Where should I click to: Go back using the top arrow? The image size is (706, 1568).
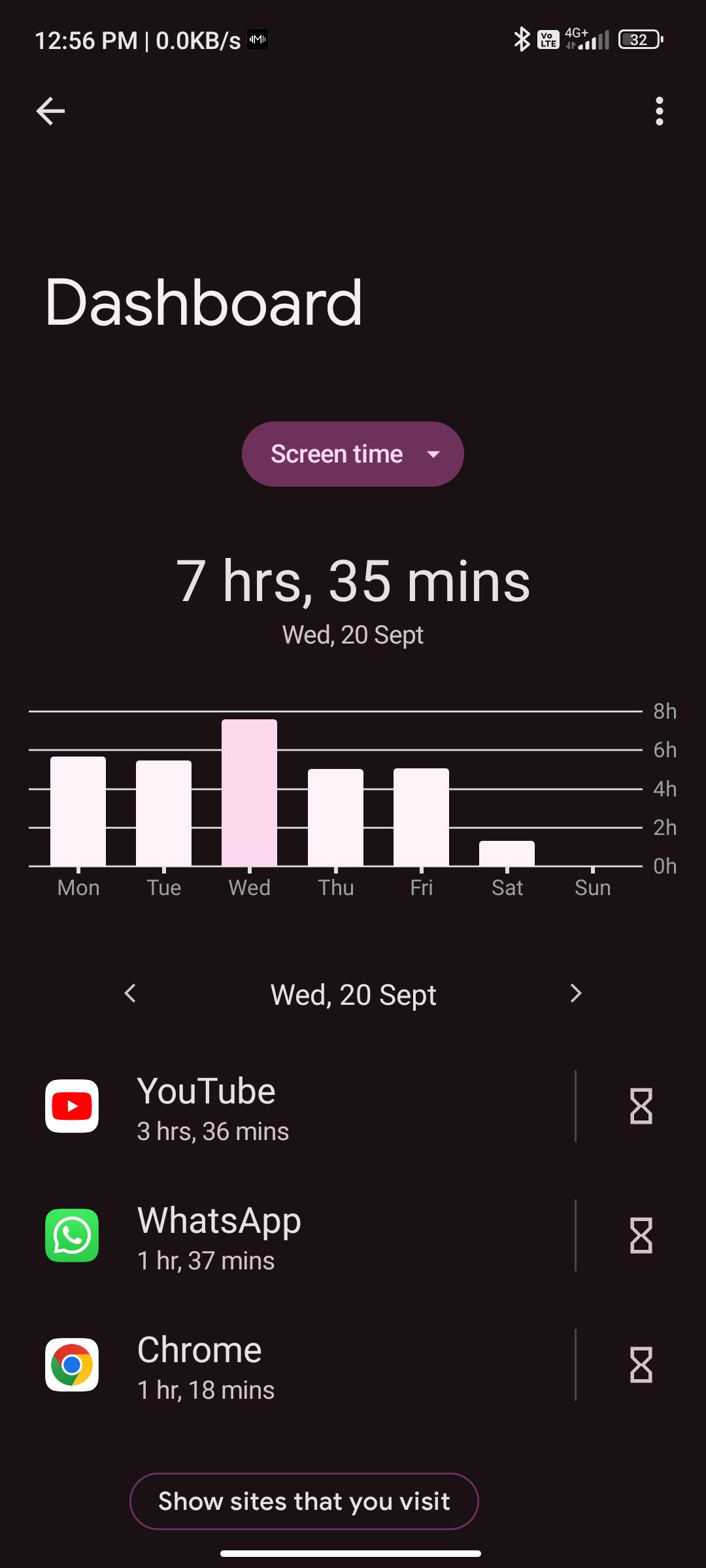pos(50,111)
